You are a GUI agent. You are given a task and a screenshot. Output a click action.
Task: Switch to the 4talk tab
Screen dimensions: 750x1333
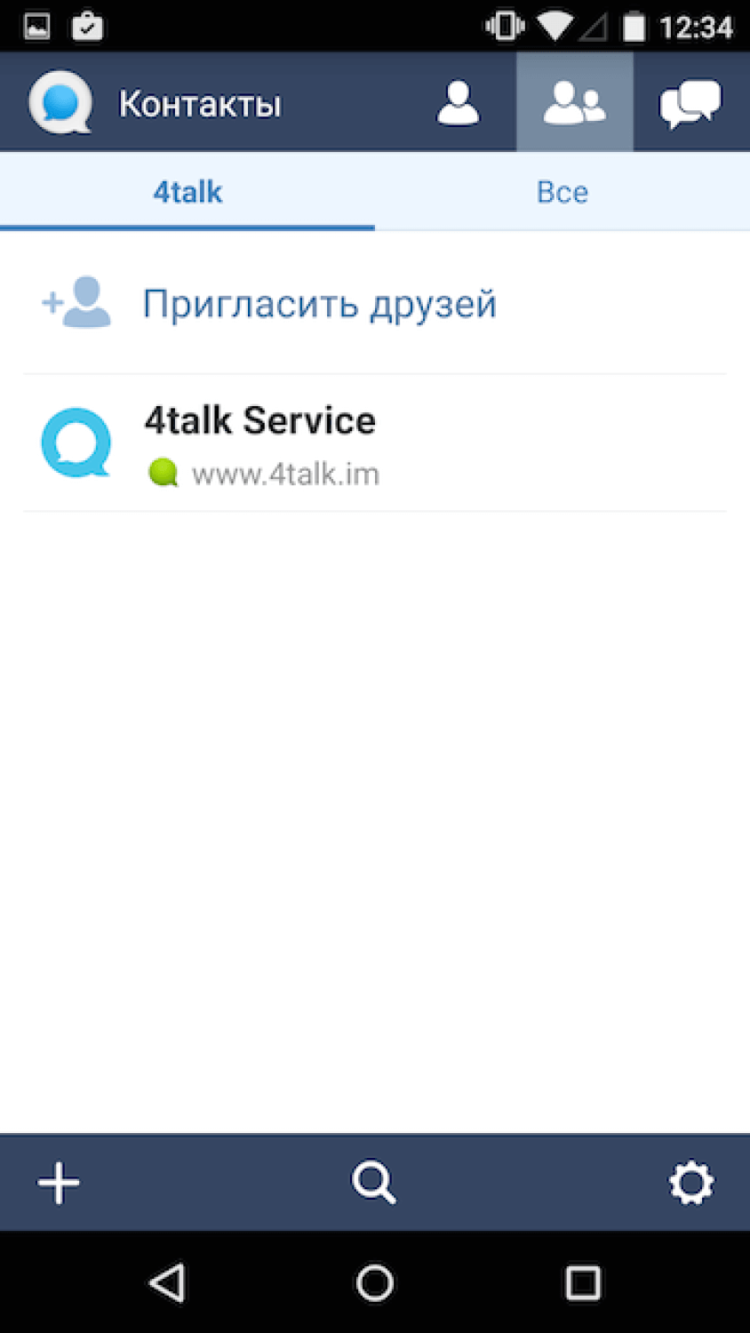click(187, 192)
